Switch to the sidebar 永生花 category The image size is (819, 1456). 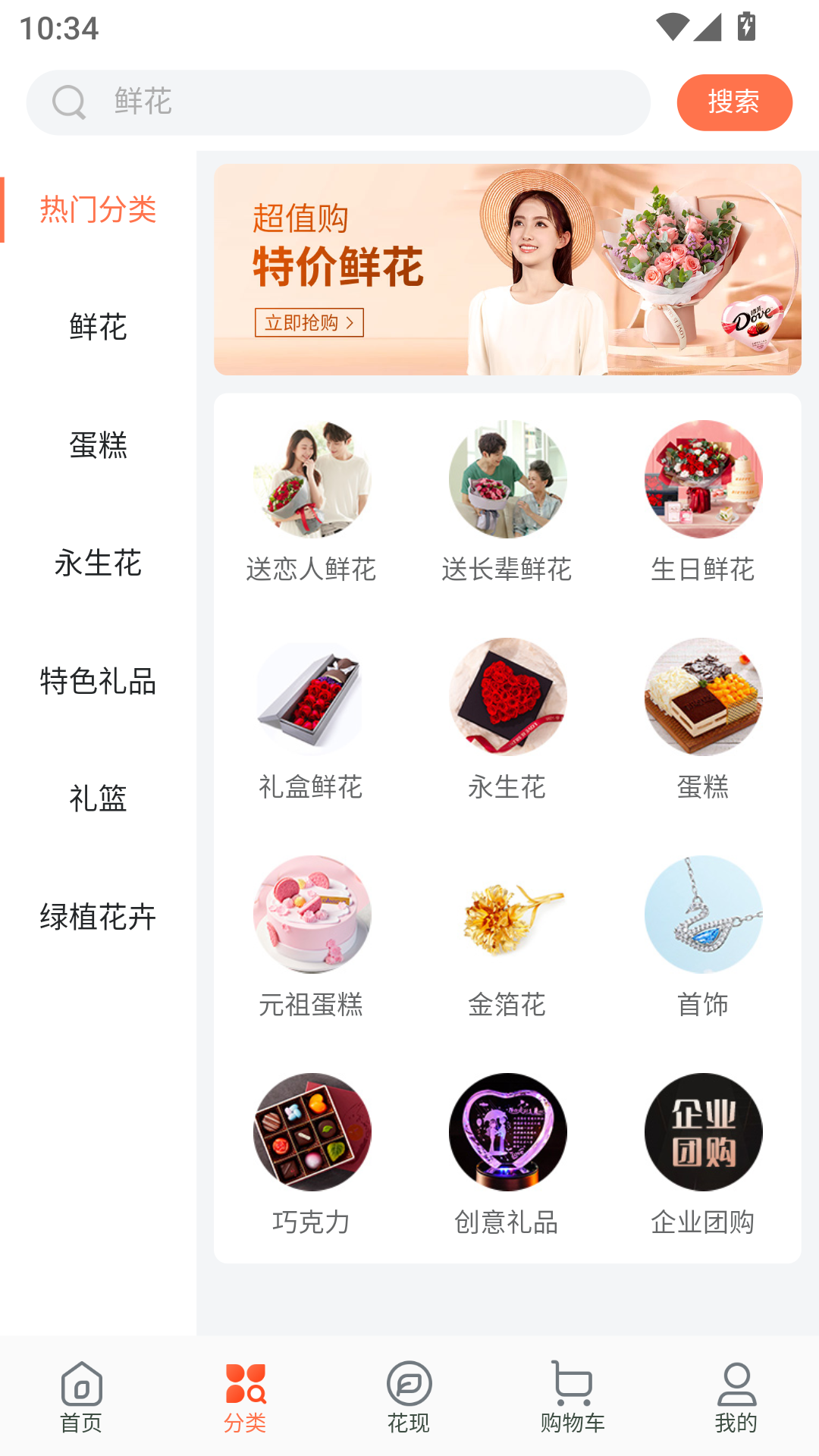(98, 563)
